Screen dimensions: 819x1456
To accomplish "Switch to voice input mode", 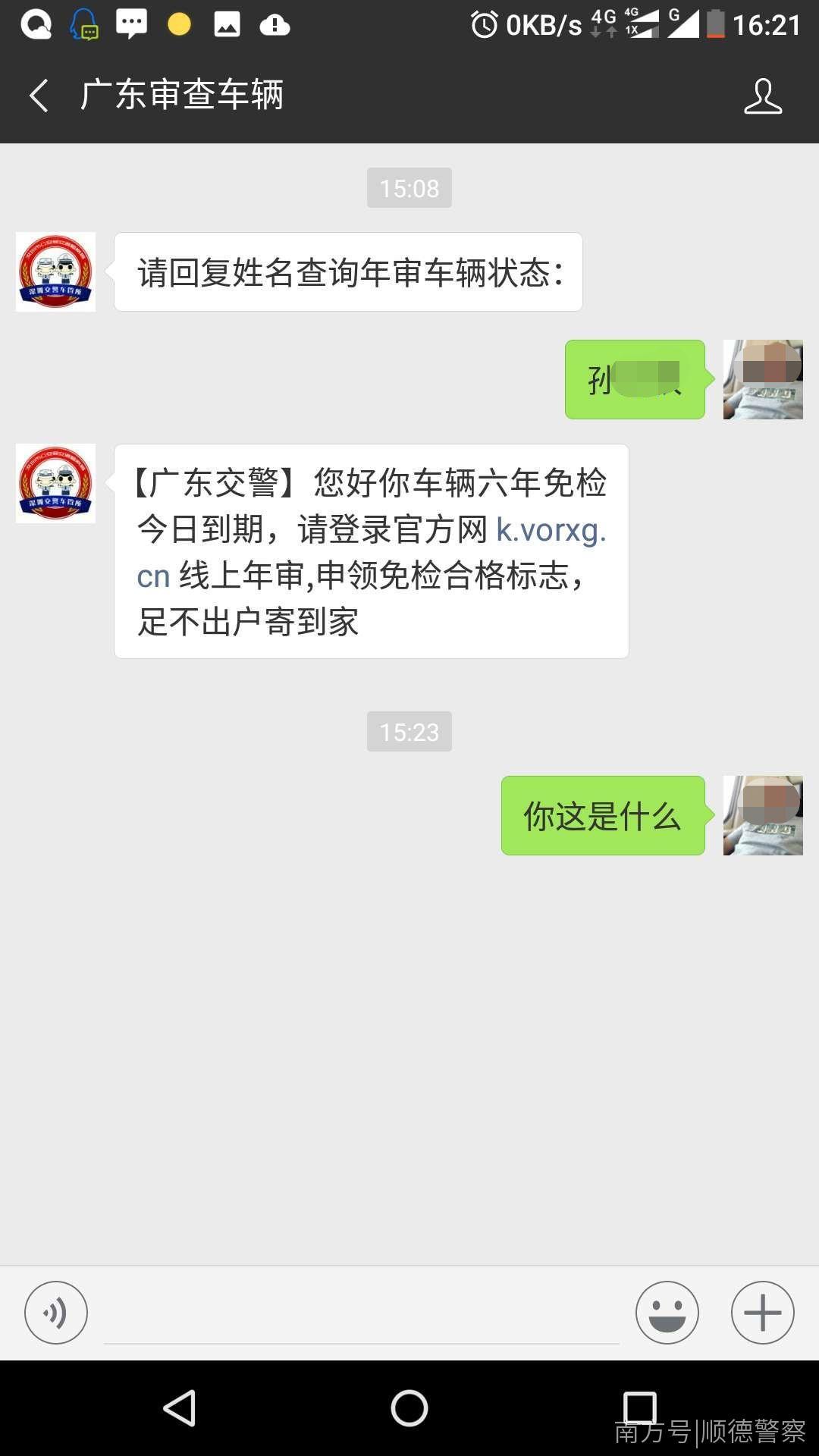I will tap(56, 1312).
